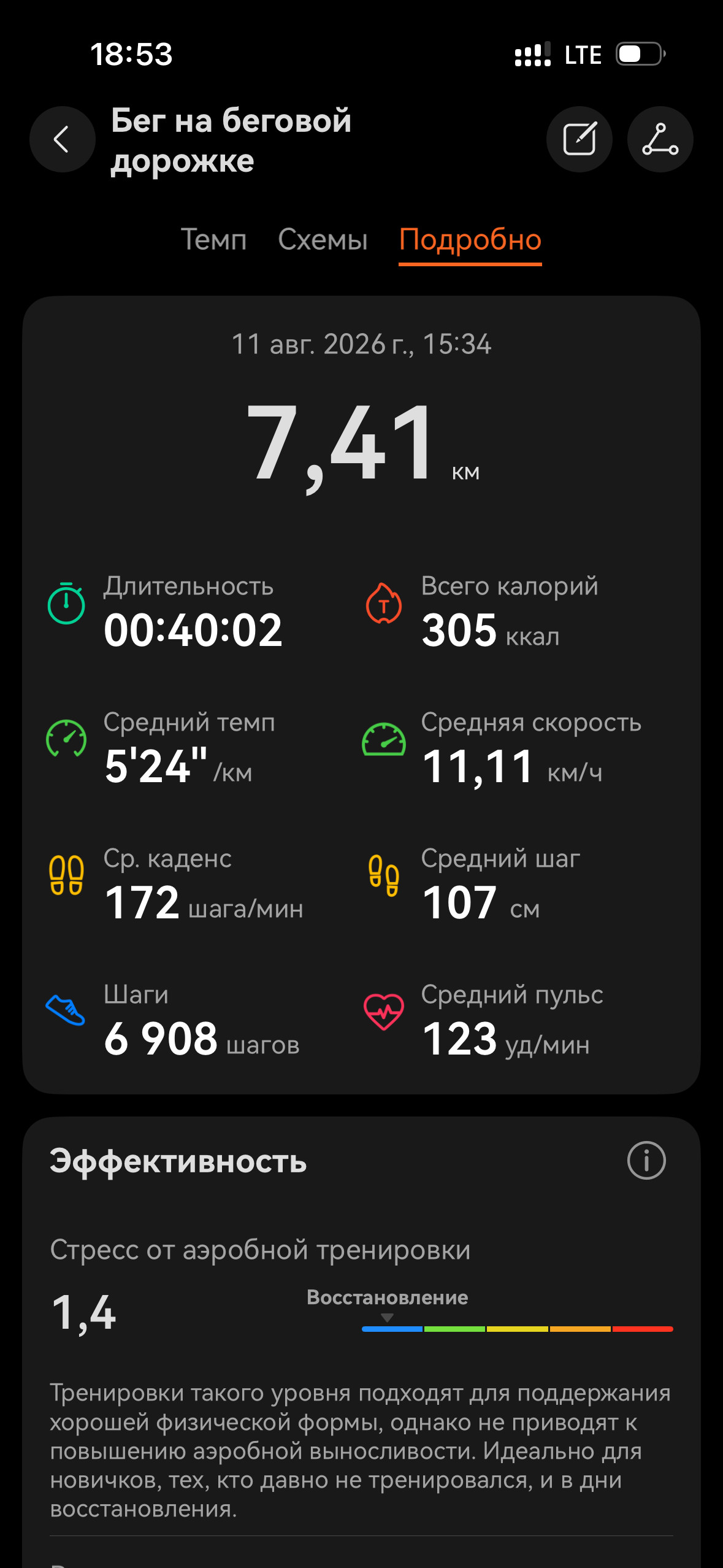Open the edit workout icon
This screenshot has width=723, height=1568.
tap(580, 139)
